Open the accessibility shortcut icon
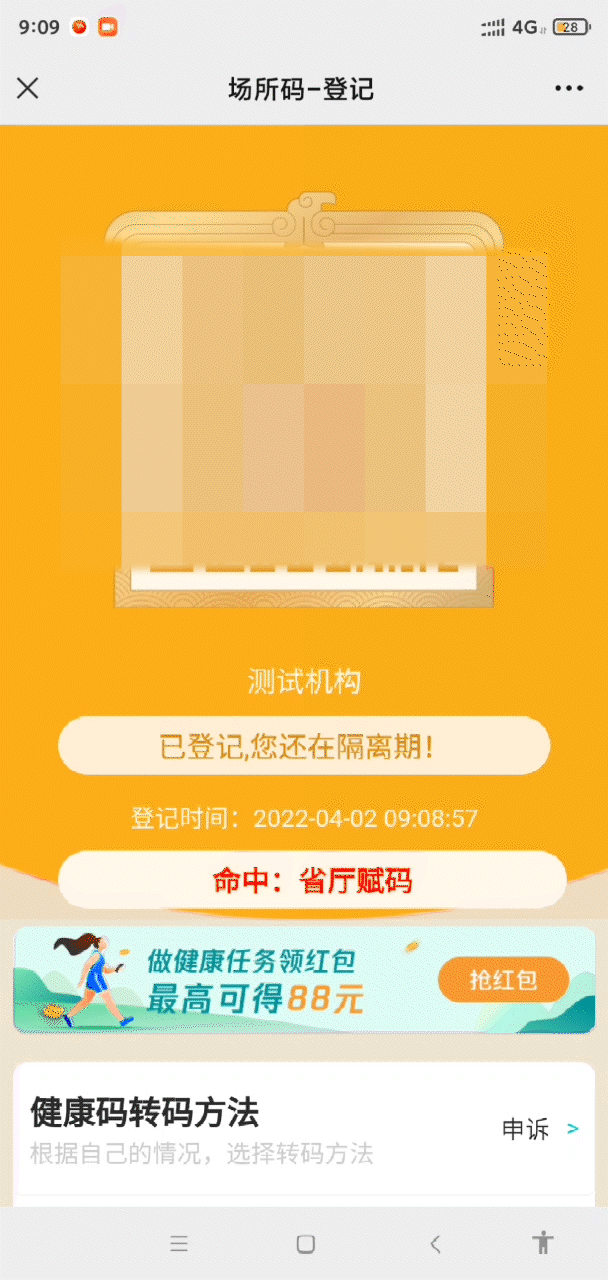The height and width of the screenshot is (1280, 608). click(x=543, y=1243)
